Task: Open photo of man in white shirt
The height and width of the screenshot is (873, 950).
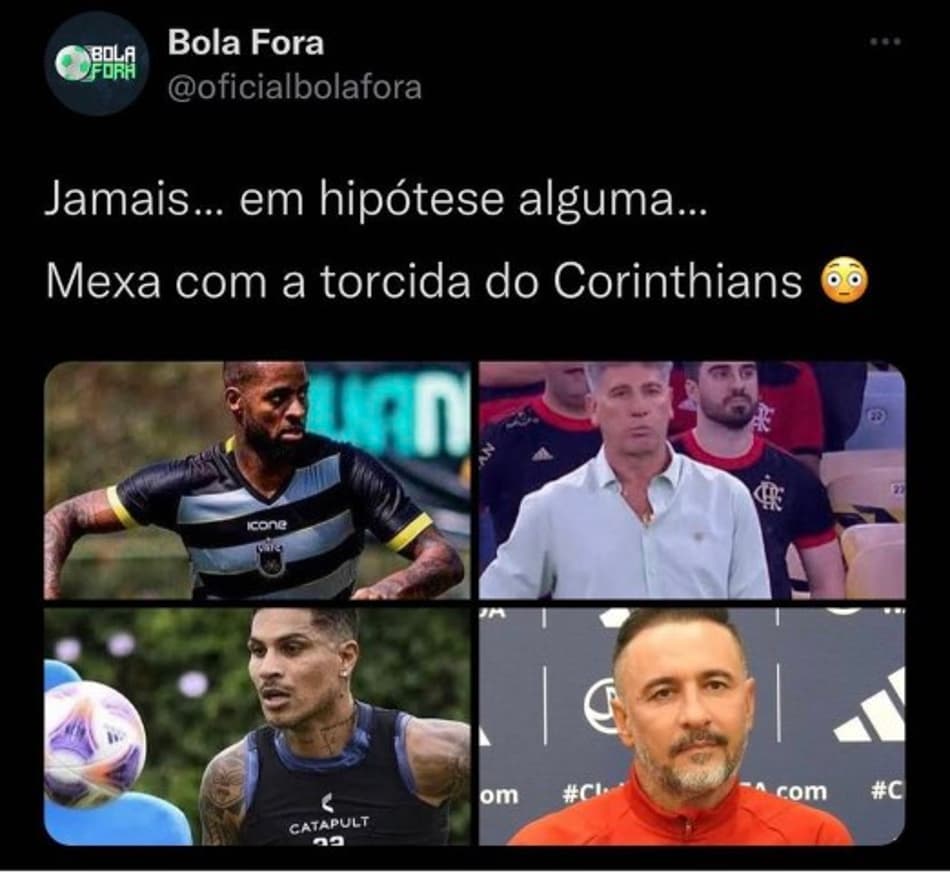Action: tap(692, 480)
